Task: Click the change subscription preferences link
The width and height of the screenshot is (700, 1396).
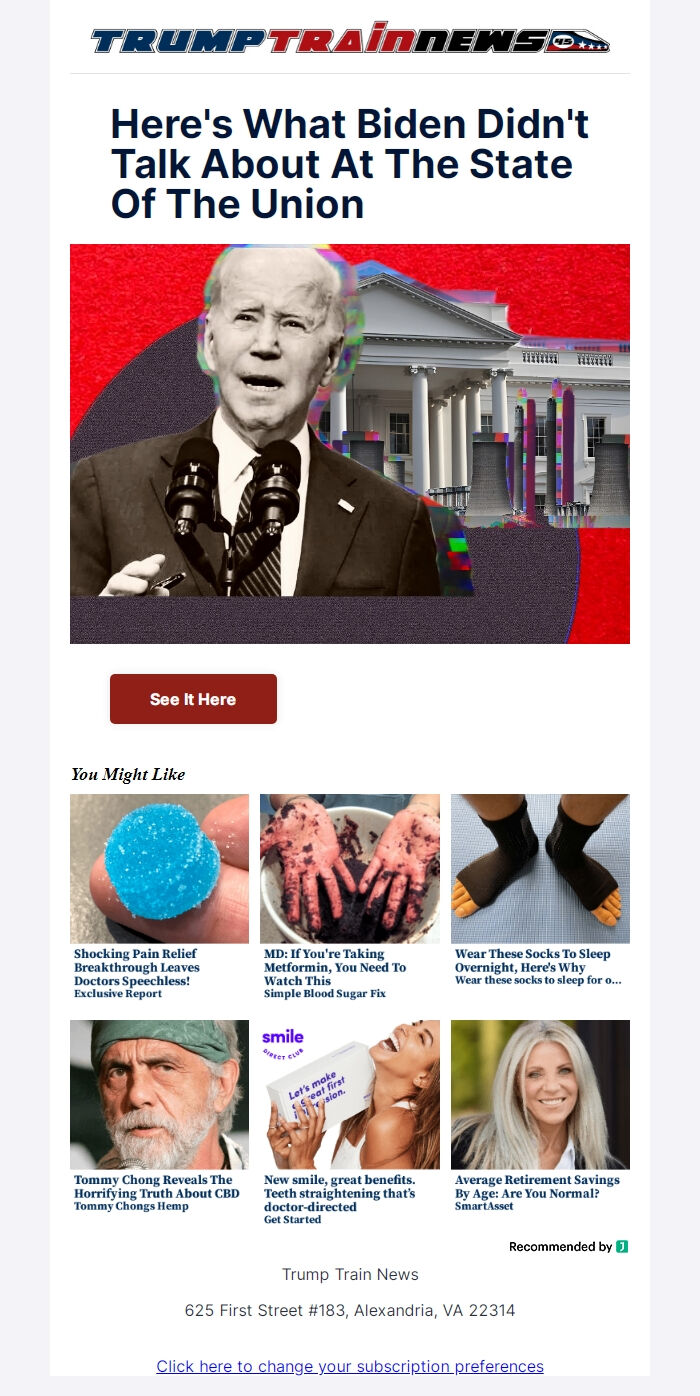Action: pos(350,1366)
